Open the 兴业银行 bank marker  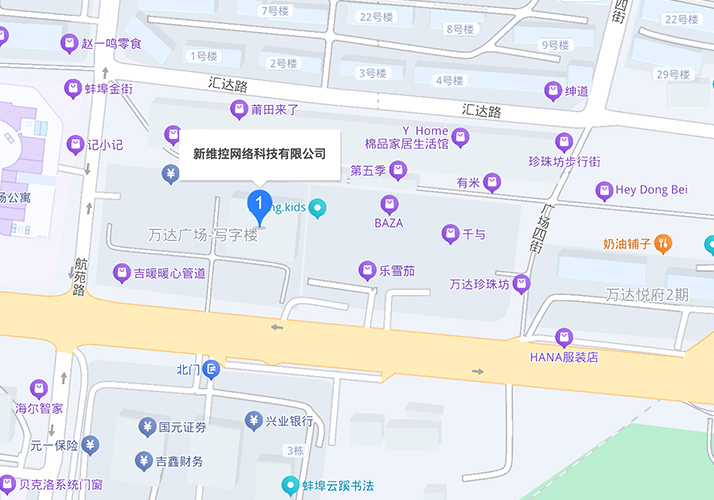(x=252, y=421)
